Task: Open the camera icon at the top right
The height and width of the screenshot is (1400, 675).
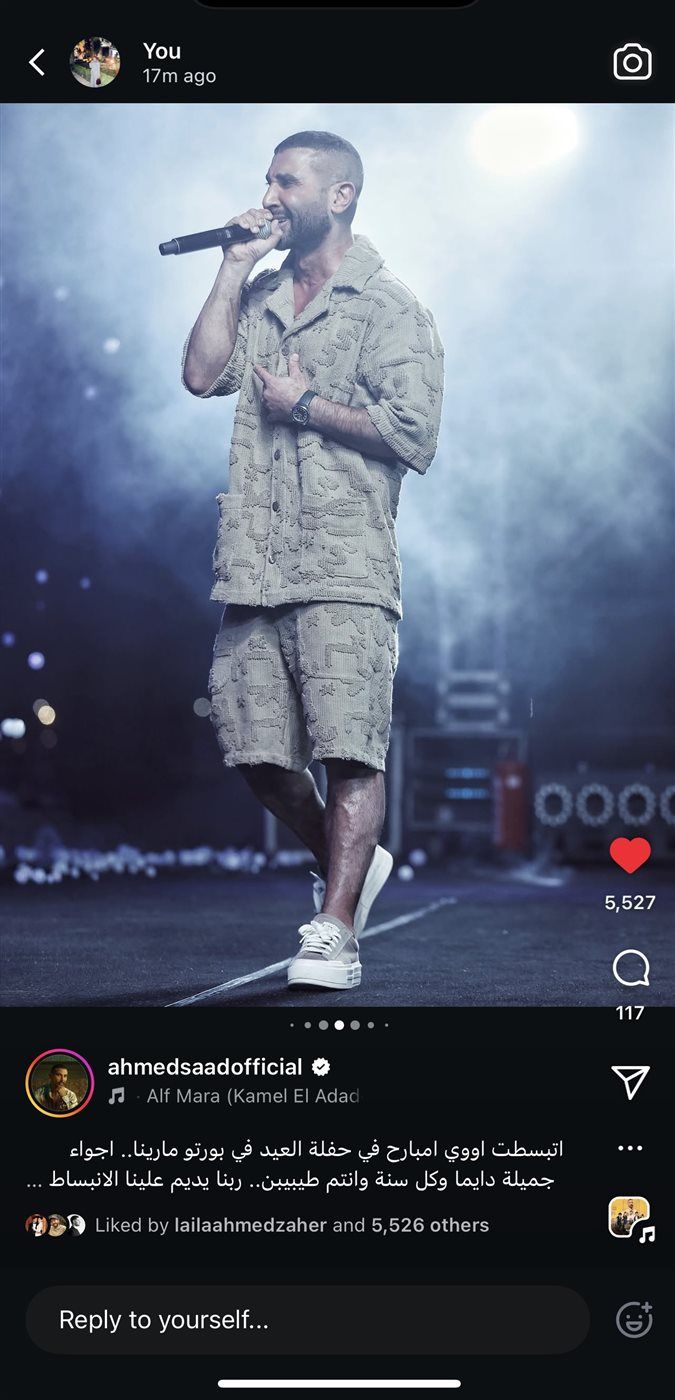Action: 632,63
